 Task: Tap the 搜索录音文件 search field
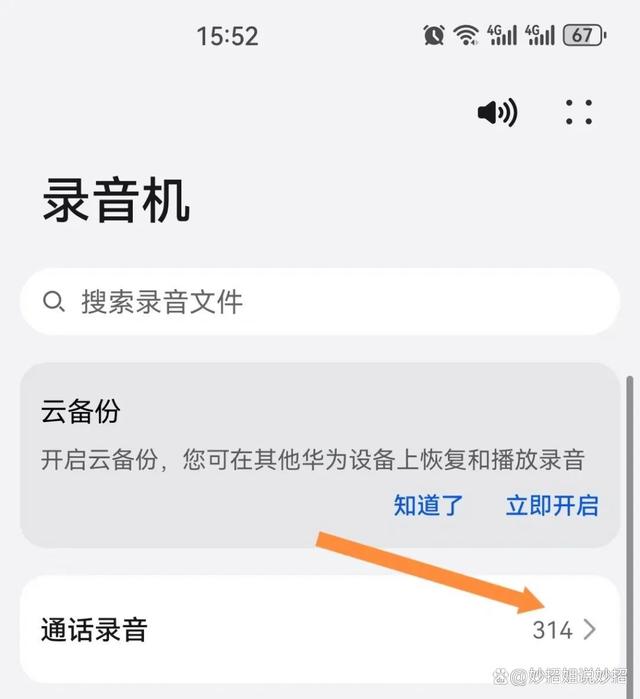point(320,302)
